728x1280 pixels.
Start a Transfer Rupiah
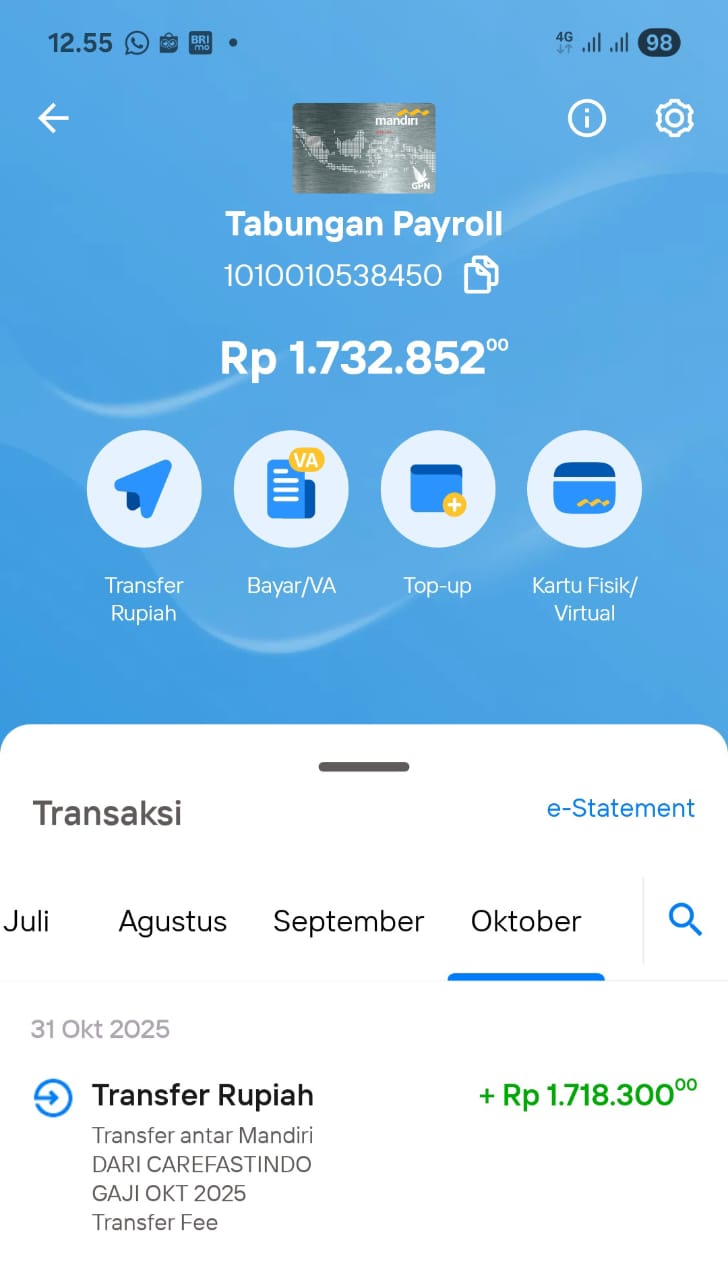point(144,490)
